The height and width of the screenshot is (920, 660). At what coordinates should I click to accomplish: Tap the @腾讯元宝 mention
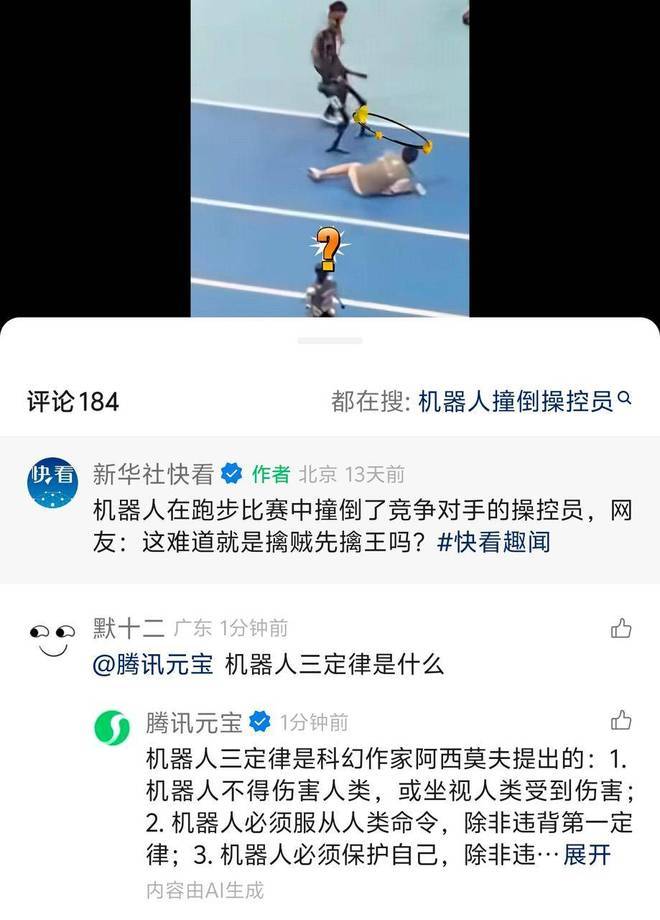152,664
